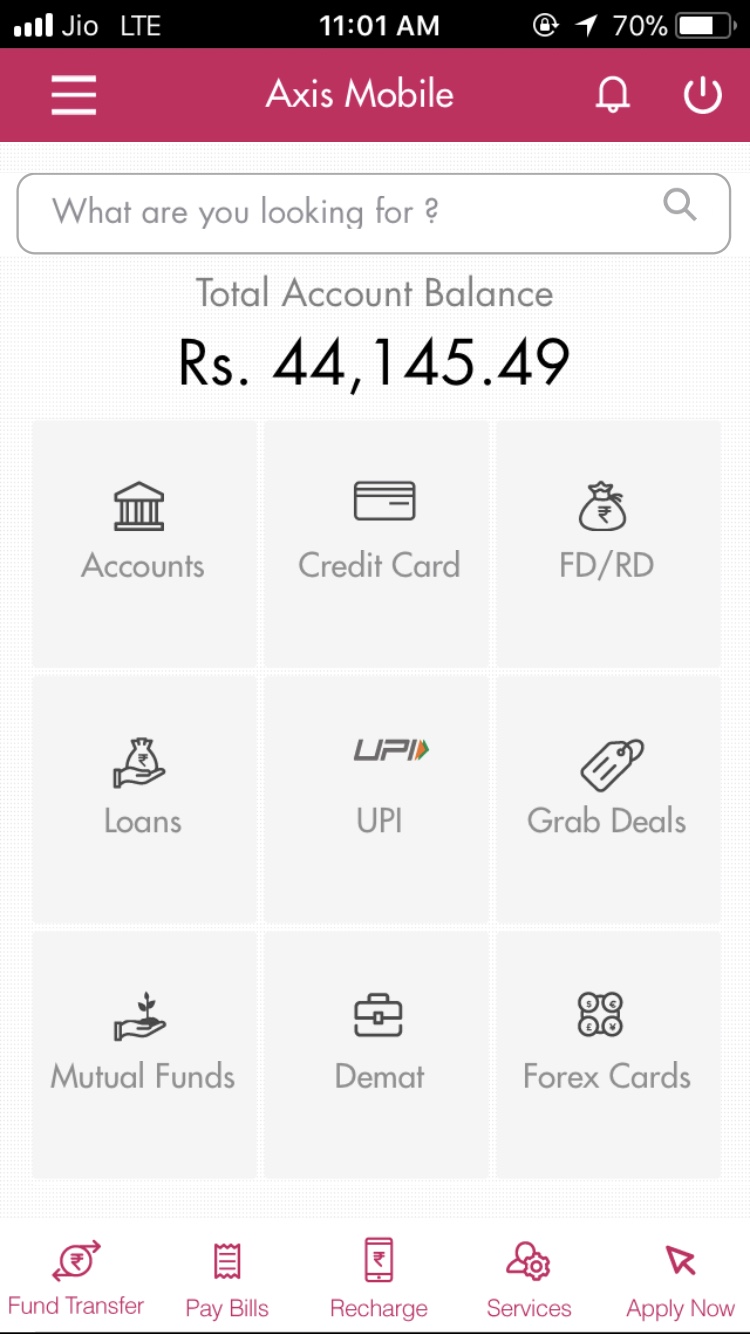
Task: Tap the power logout icon
Action: coord(702,96)
